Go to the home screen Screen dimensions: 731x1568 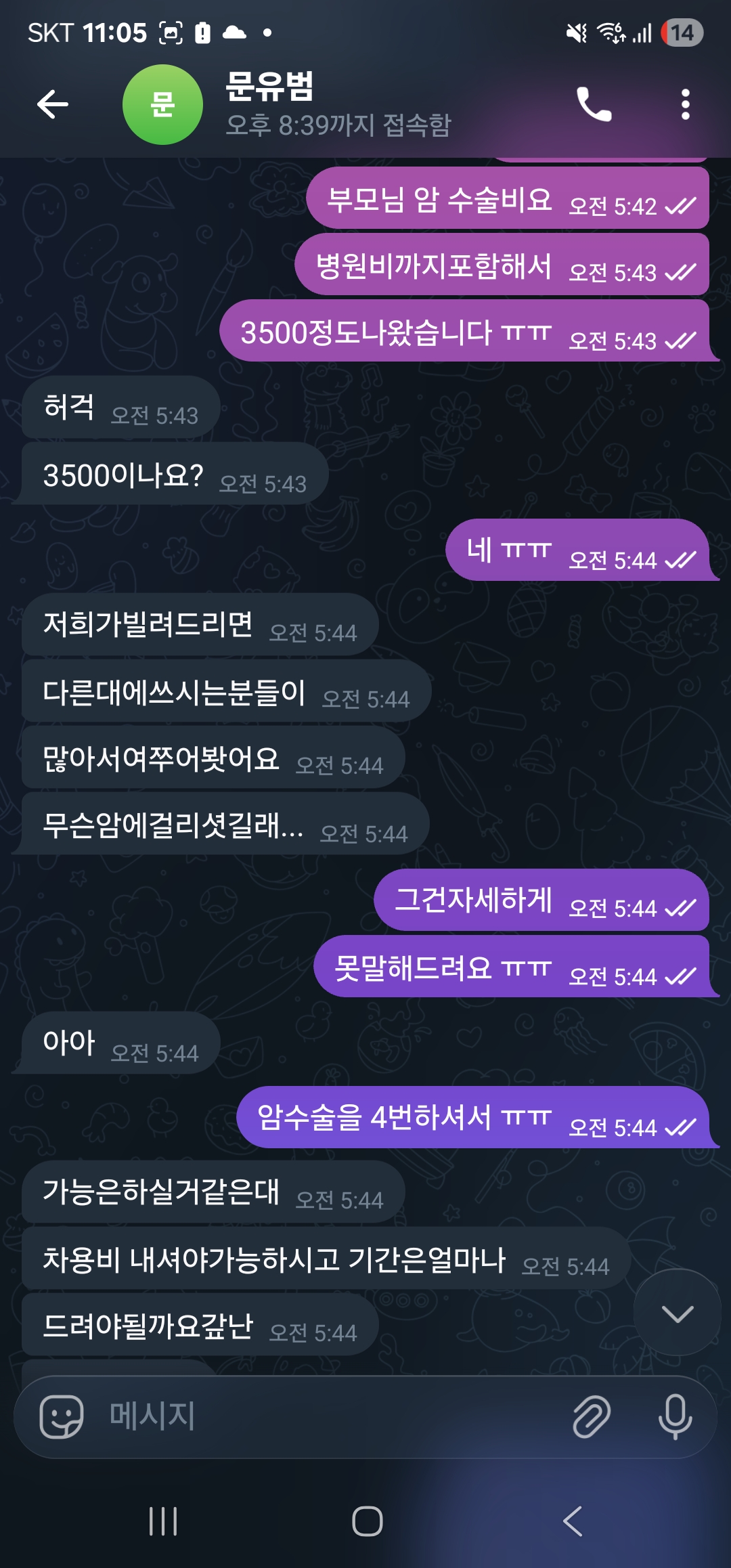367,1521
